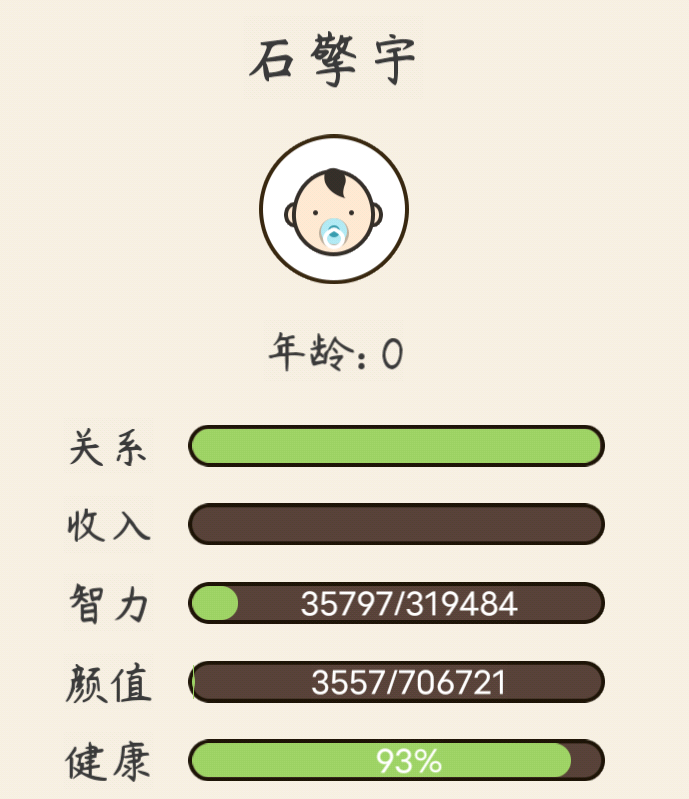Tap the baby avatar portrait
The height and width of the screenshot is (799, 689).
click(334, 209)
